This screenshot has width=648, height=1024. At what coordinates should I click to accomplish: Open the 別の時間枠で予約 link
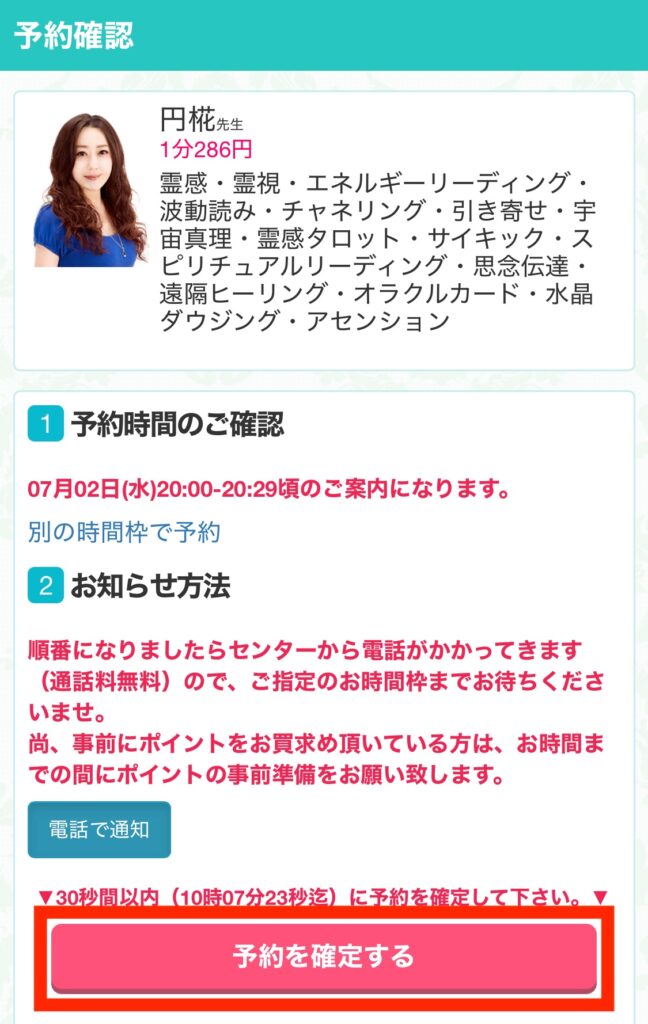click(125, 532)
